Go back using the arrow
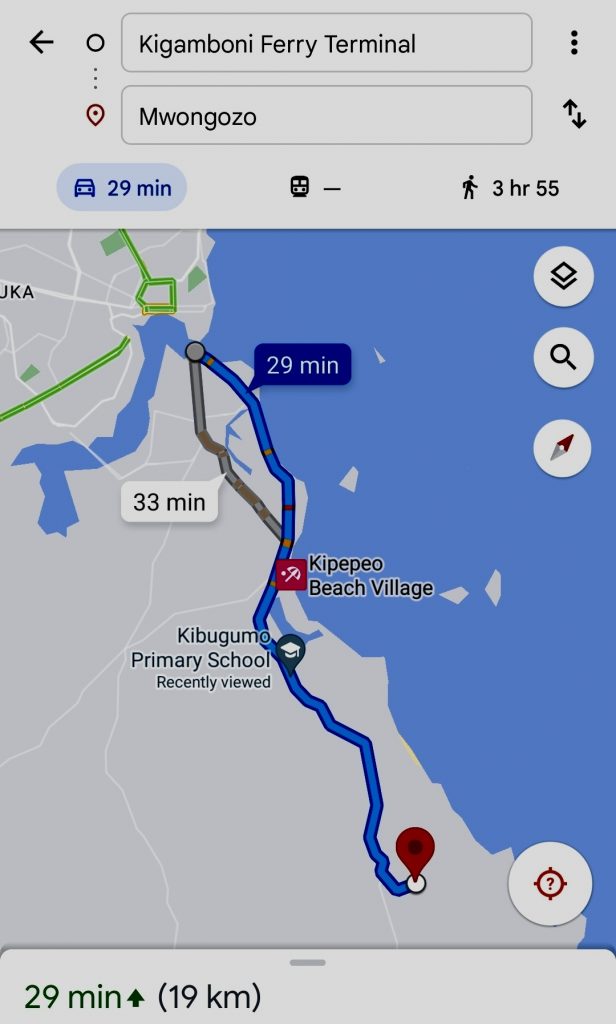Viewport: 616px width, 1024px height. point(41,42)
